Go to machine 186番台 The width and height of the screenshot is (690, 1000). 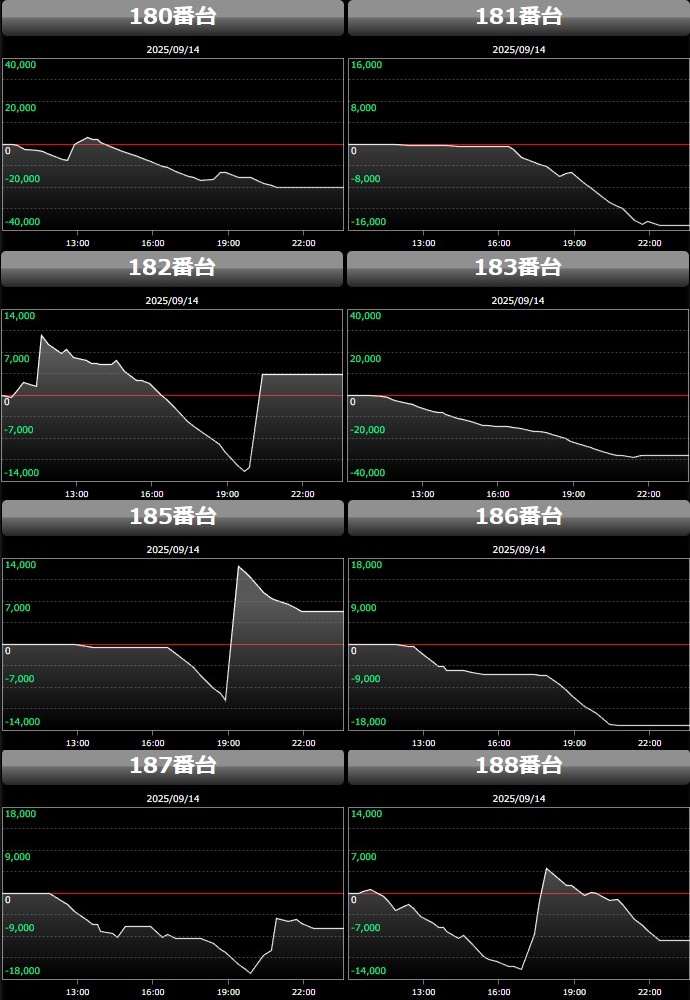pos(518,516)
